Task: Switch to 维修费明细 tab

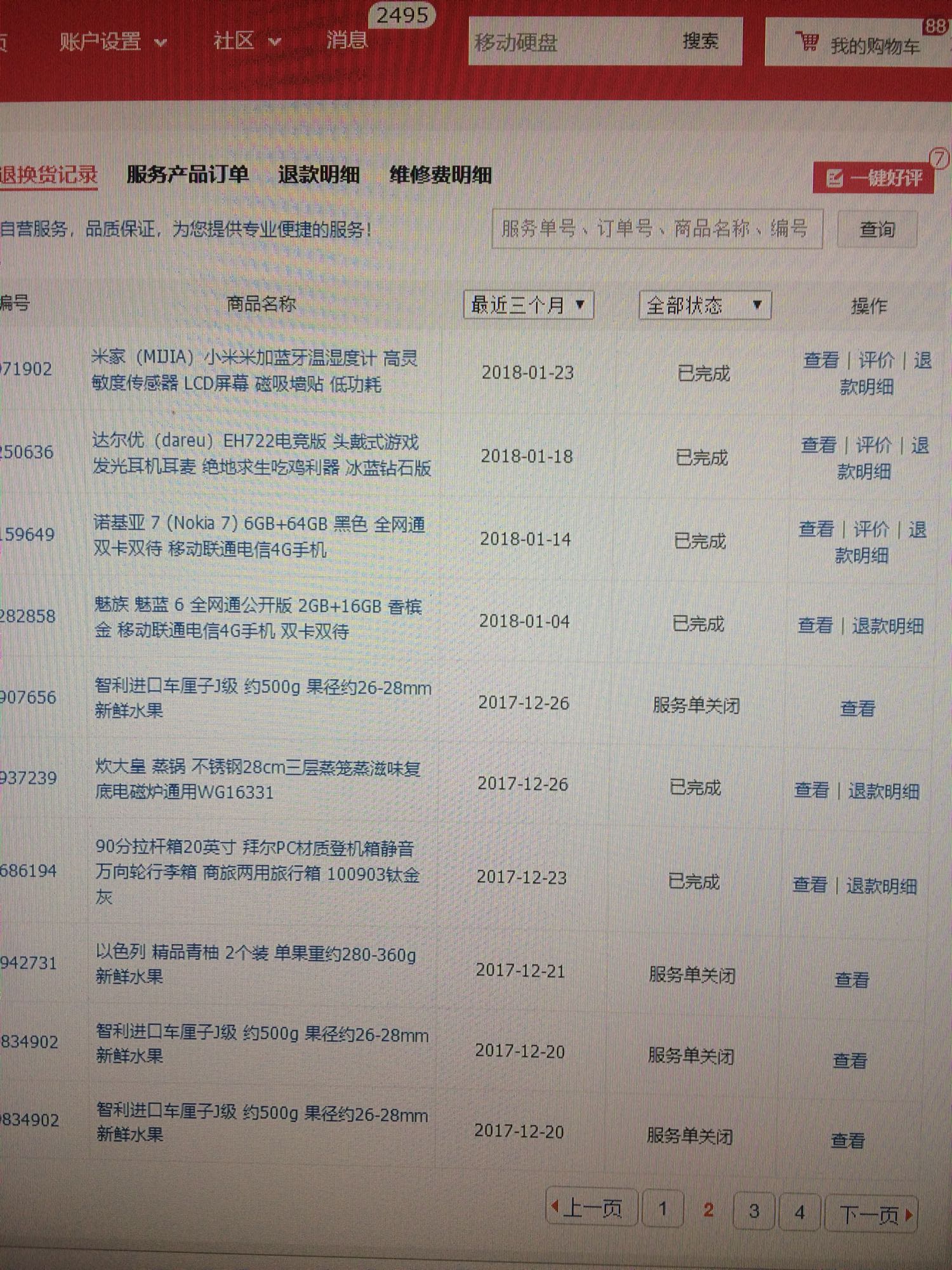Action: [x=440, y=175]
